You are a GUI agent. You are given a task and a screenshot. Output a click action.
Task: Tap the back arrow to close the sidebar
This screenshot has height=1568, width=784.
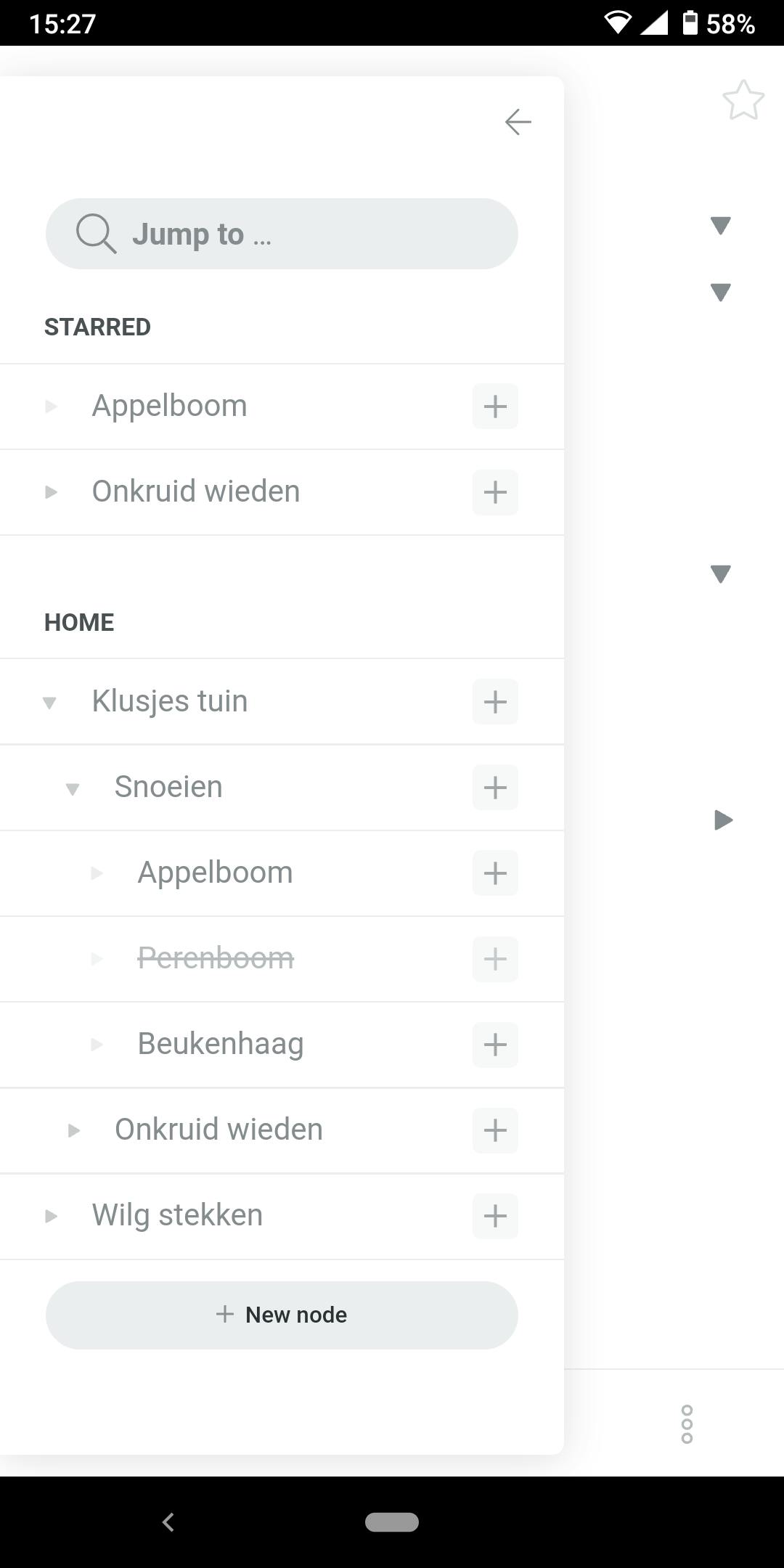[518, 121]
